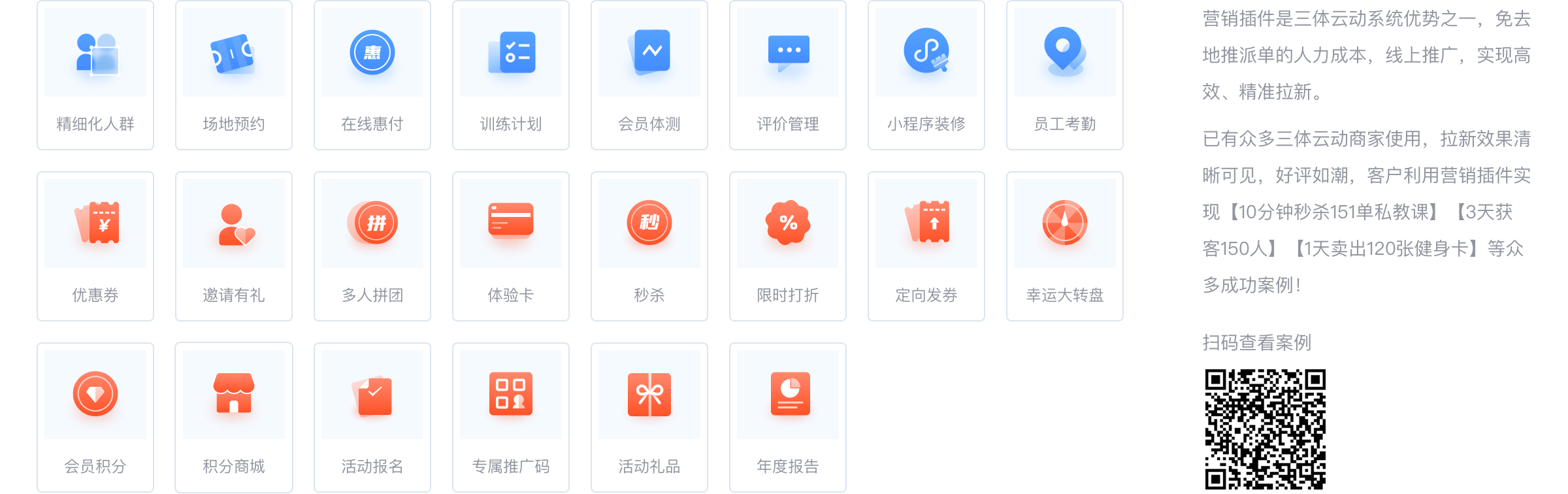Open 定向发券 feature tile
1568x494 pixels.
coord(926,246)
